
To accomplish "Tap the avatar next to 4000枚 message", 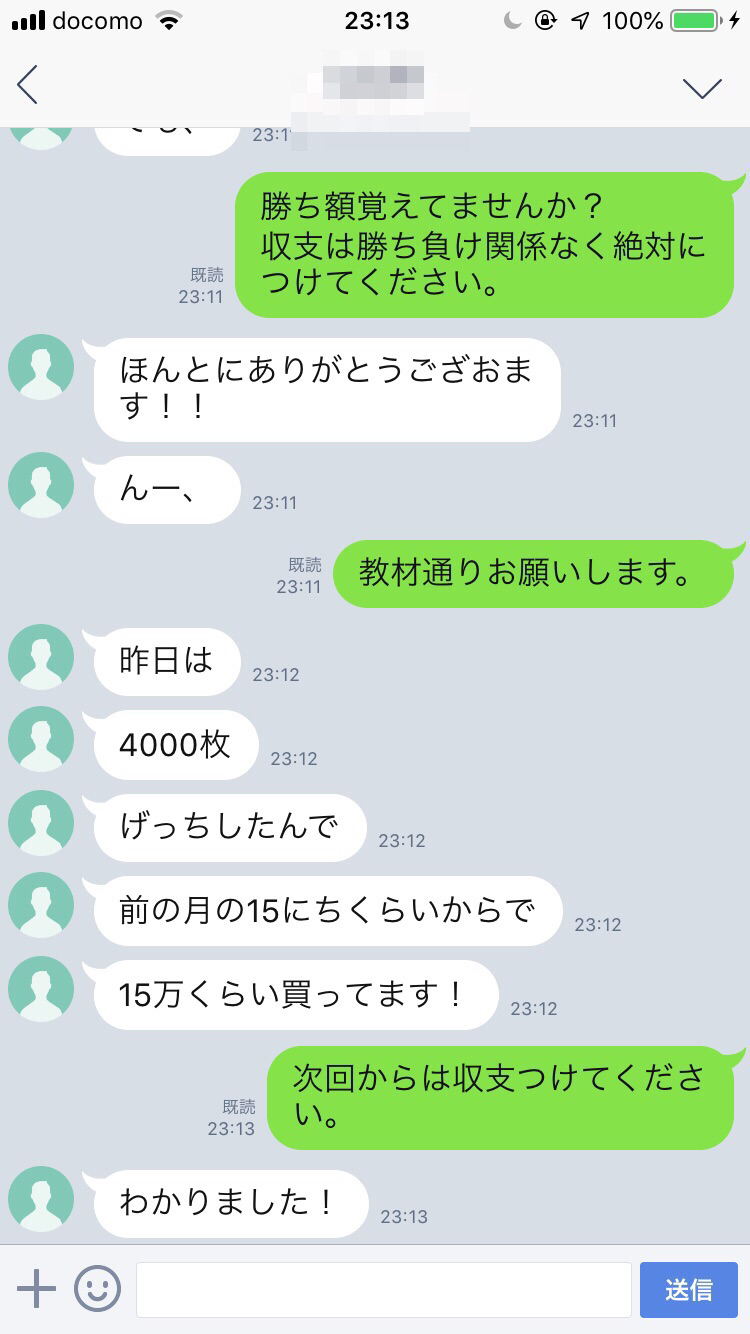I will tap(41, 741).
